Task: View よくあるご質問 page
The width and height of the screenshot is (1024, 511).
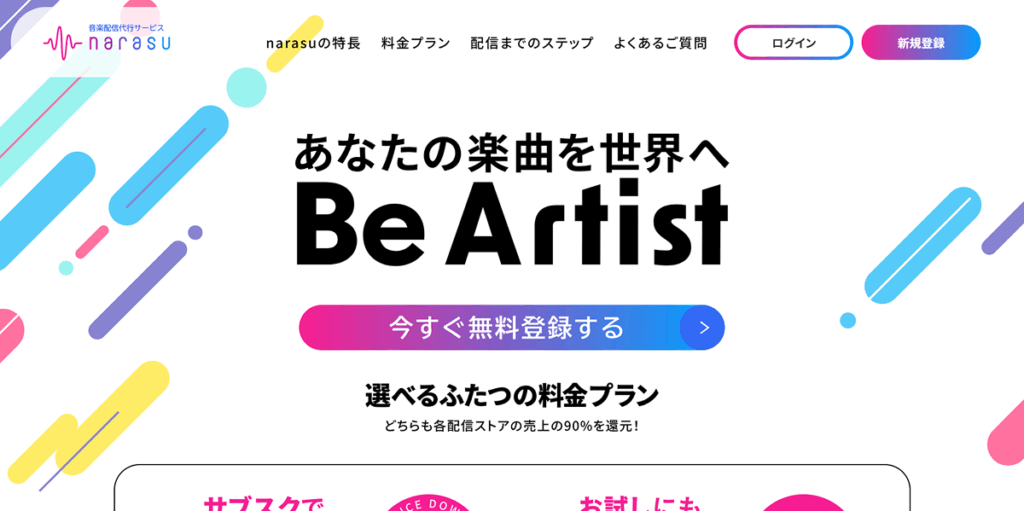Action: pos(660,43)
